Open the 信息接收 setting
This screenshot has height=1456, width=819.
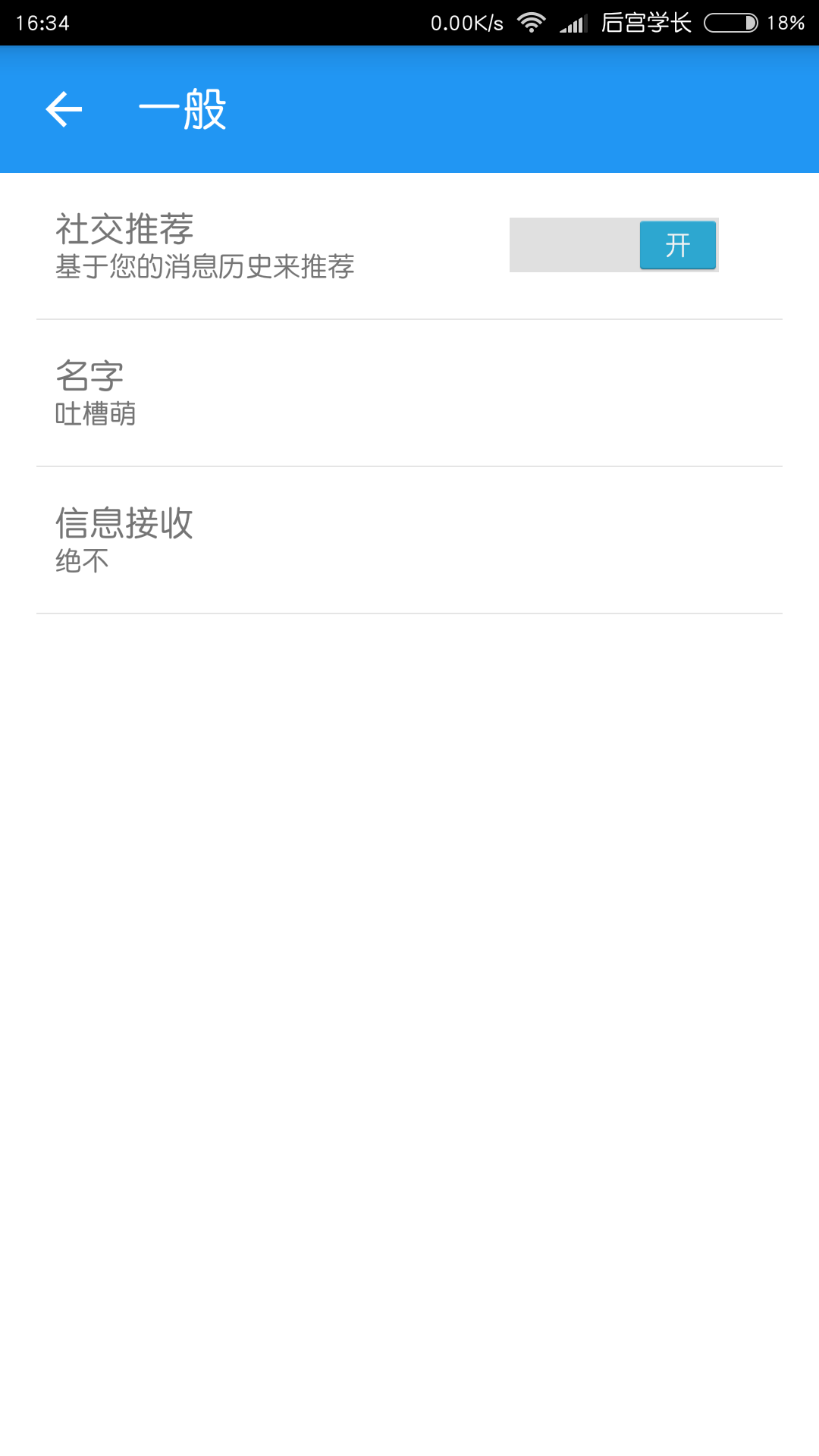(x=409, y=540)
